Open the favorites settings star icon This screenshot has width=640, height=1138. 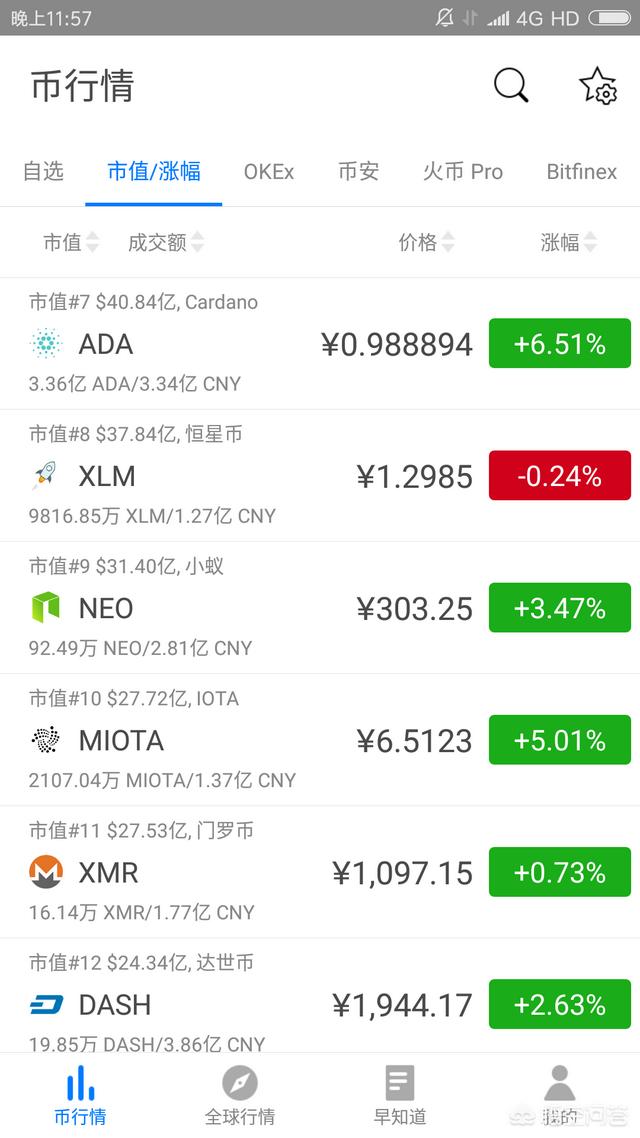[x=598, y=86]
